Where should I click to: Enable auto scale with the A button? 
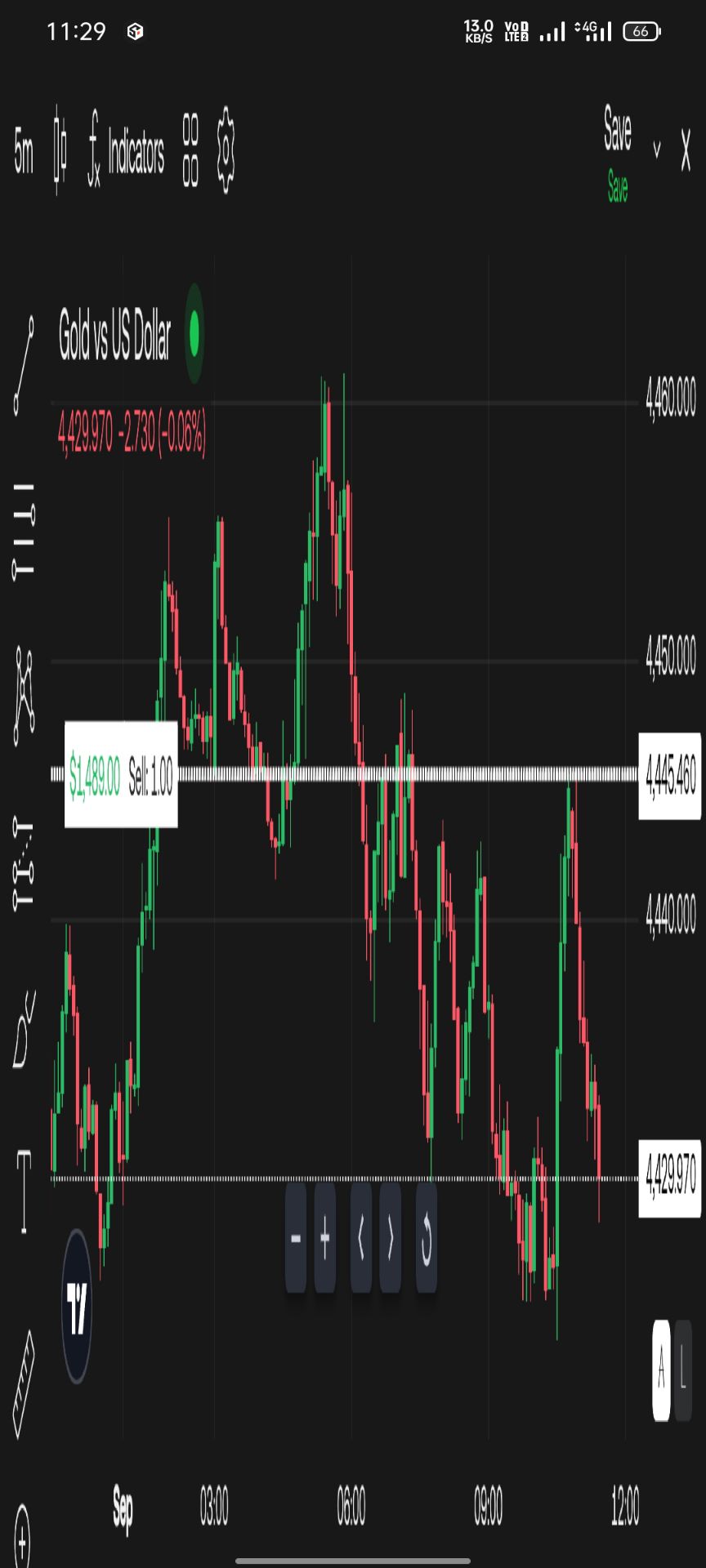click(661, 1372)
